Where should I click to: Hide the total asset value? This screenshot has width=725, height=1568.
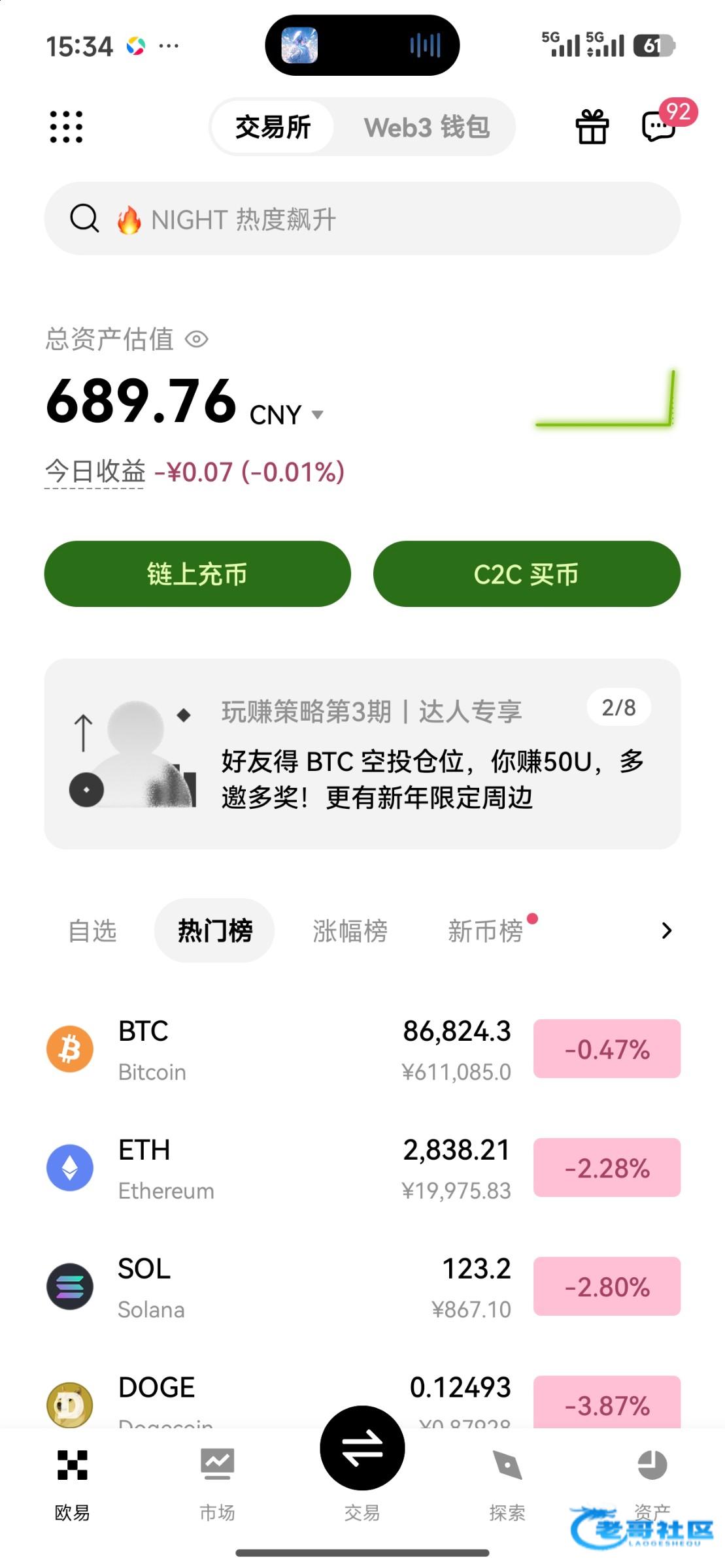(196, 340)
